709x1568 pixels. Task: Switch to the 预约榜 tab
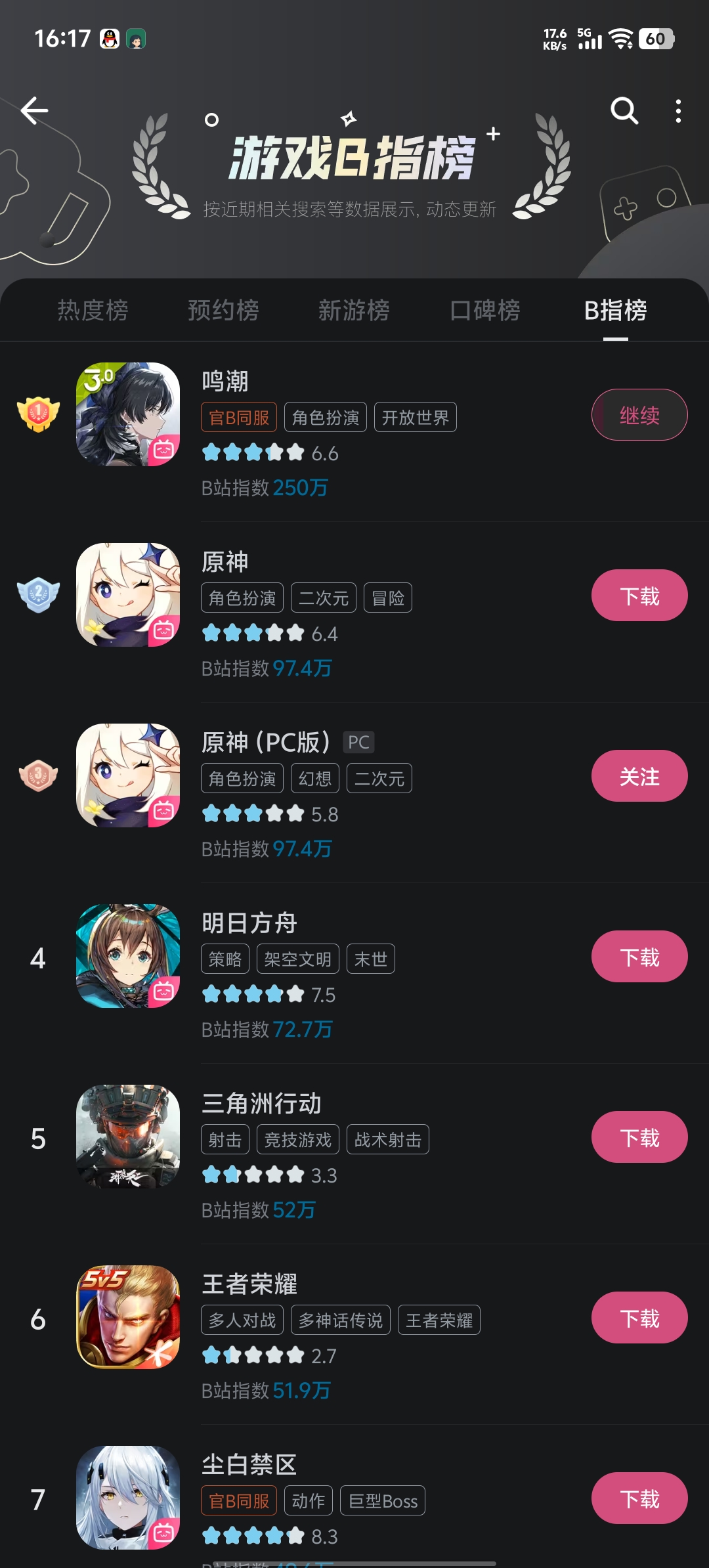pos(223,311)
